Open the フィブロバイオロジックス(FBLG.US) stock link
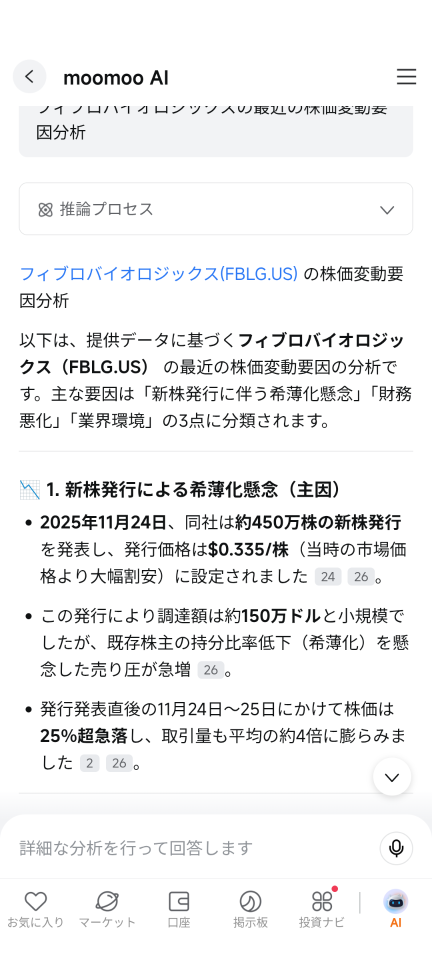This screenshot has width=432, height=960. 159,273
